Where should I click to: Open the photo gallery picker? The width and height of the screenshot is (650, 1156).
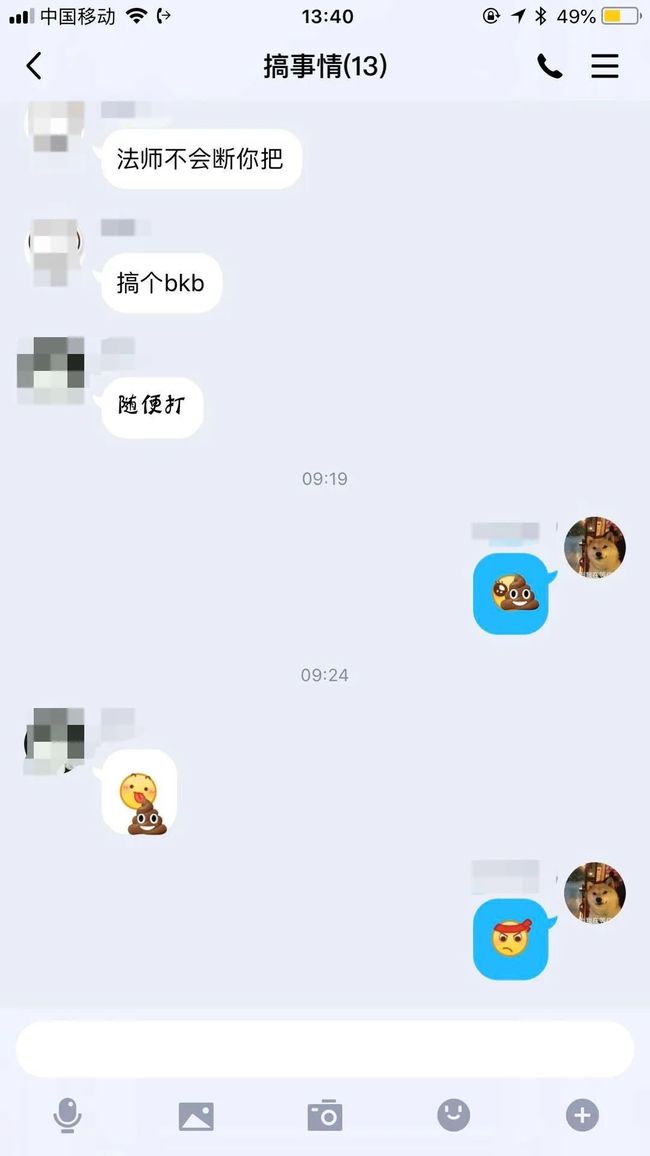point(196,1116)
